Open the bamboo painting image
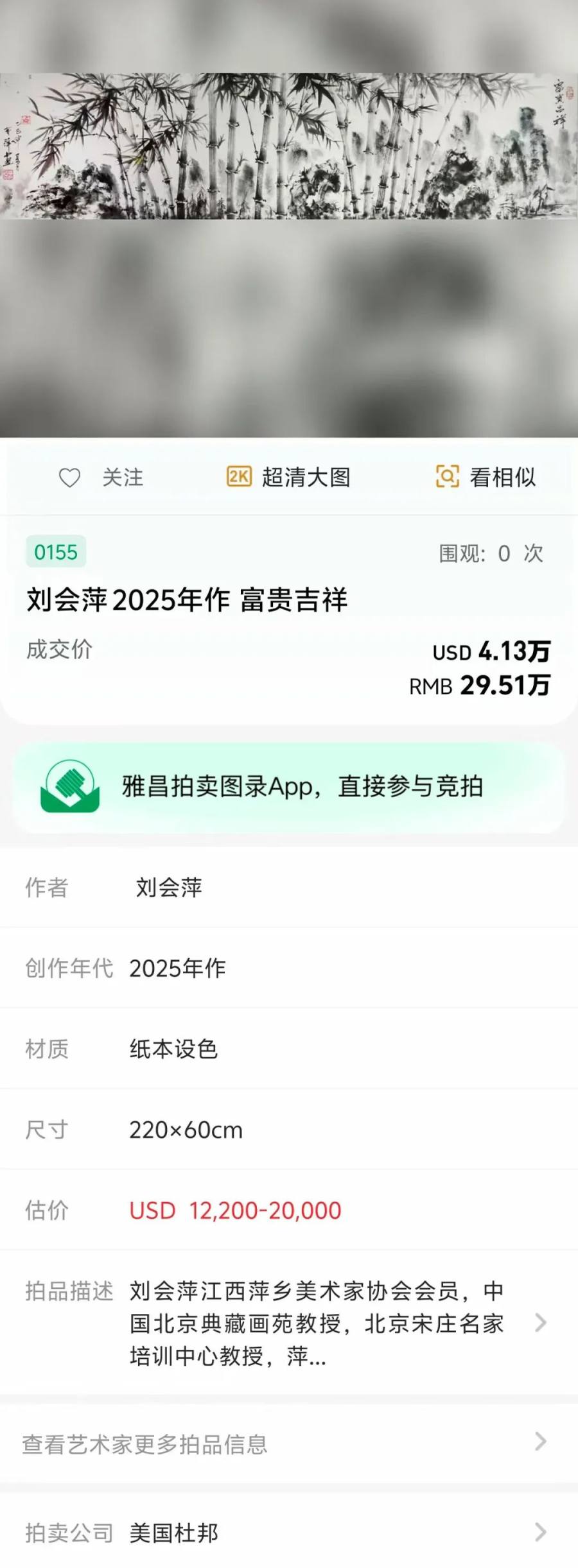The height and width of the screenshot is (1568, 578). coord(289,146)
